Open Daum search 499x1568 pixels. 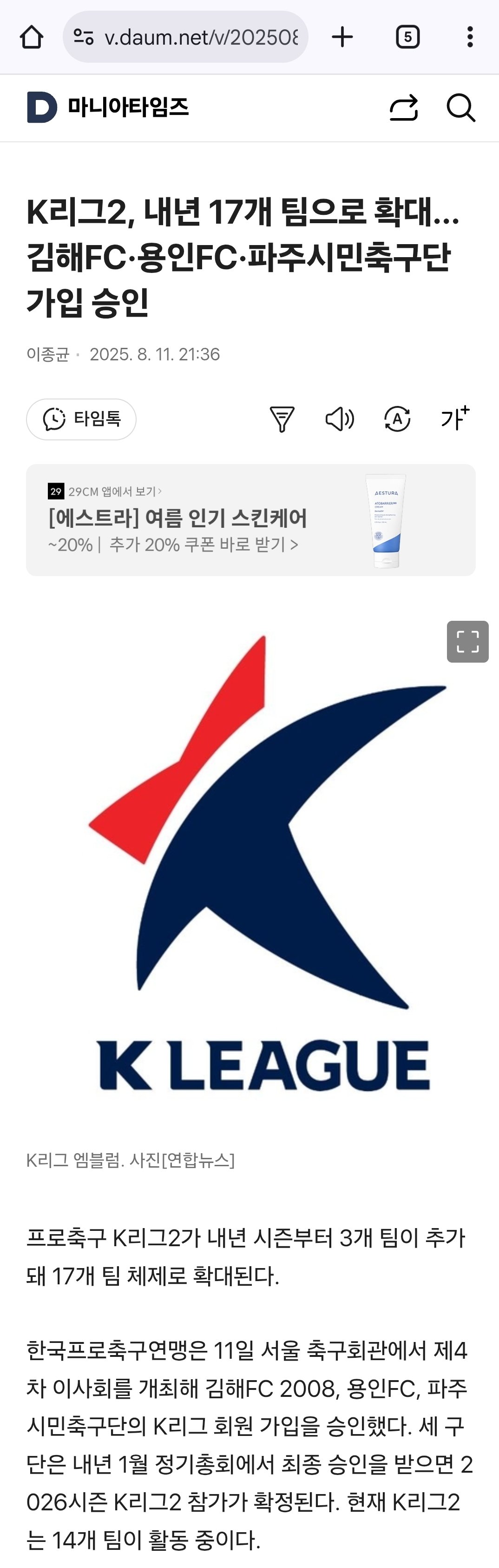click(460, 108)
